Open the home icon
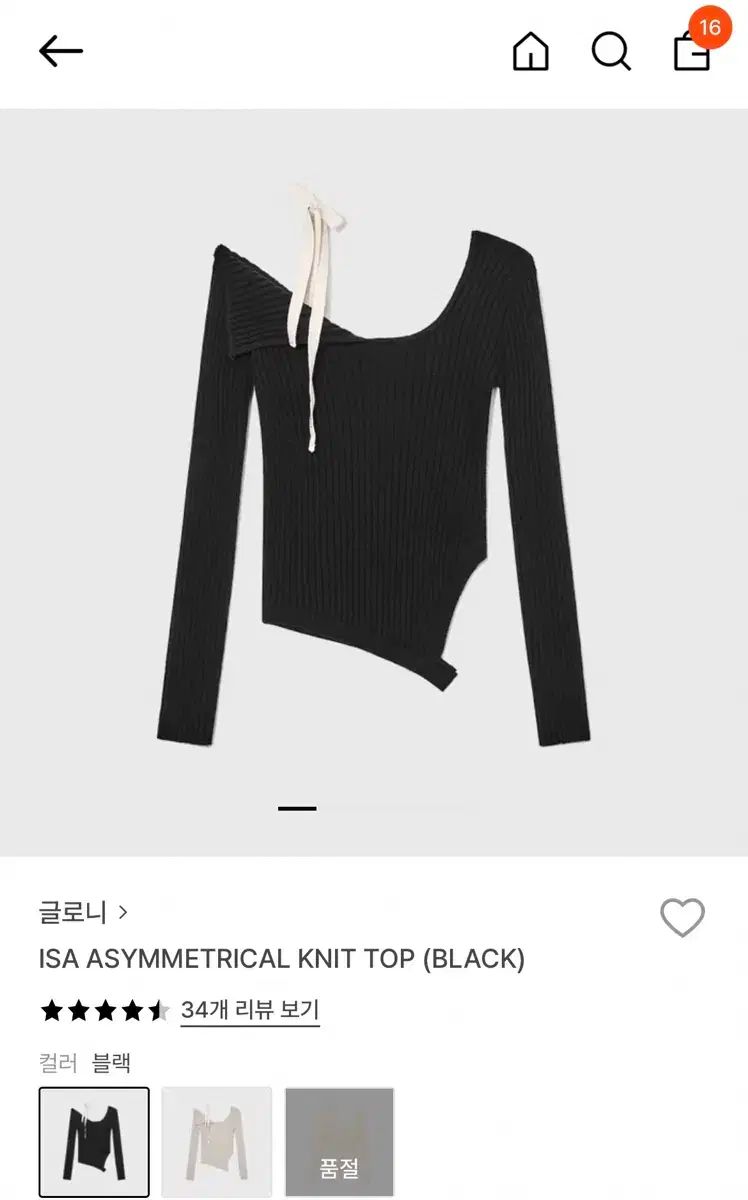The image size is (748, 1200). (x=531, y=51)
